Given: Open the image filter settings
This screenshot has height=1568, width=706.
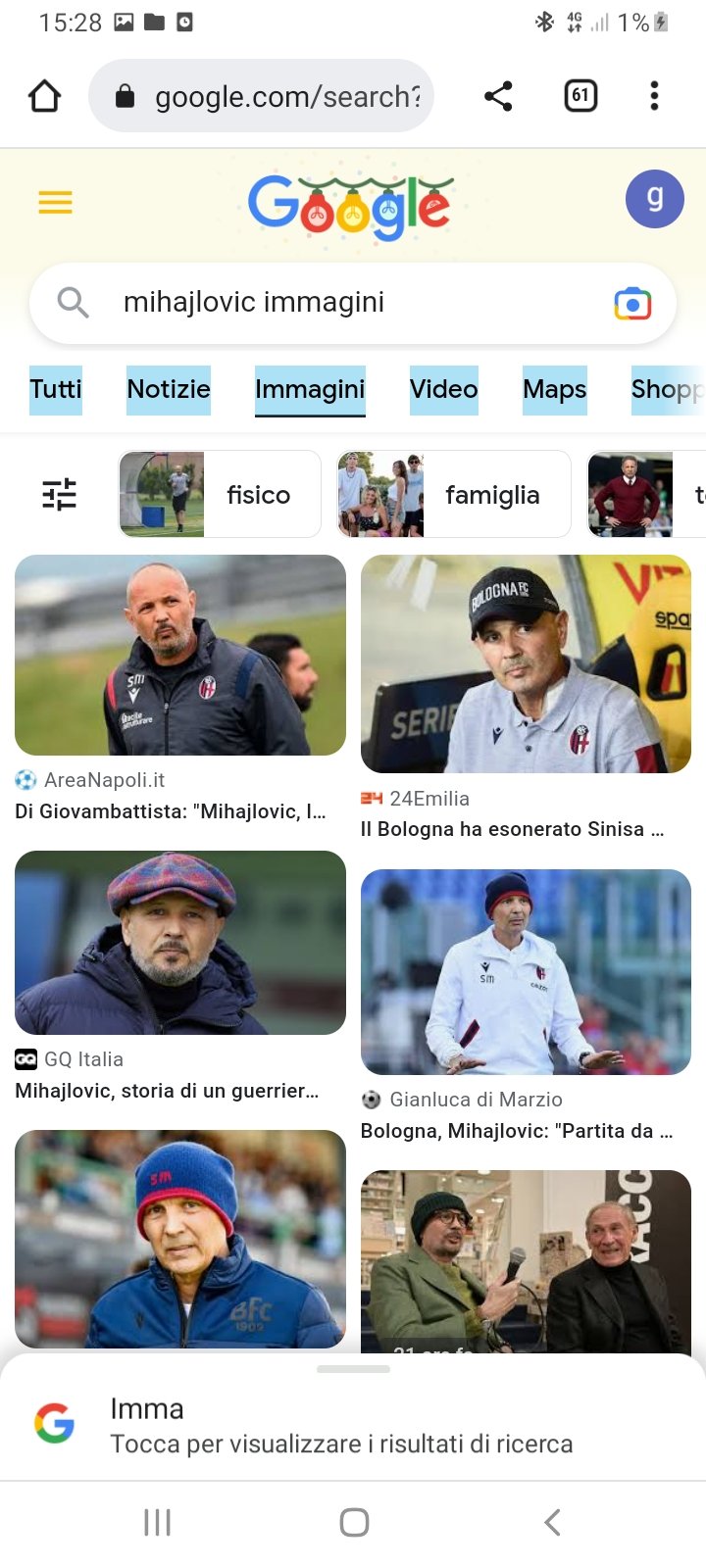Looking at the screenshot, I should coord(60,494).
